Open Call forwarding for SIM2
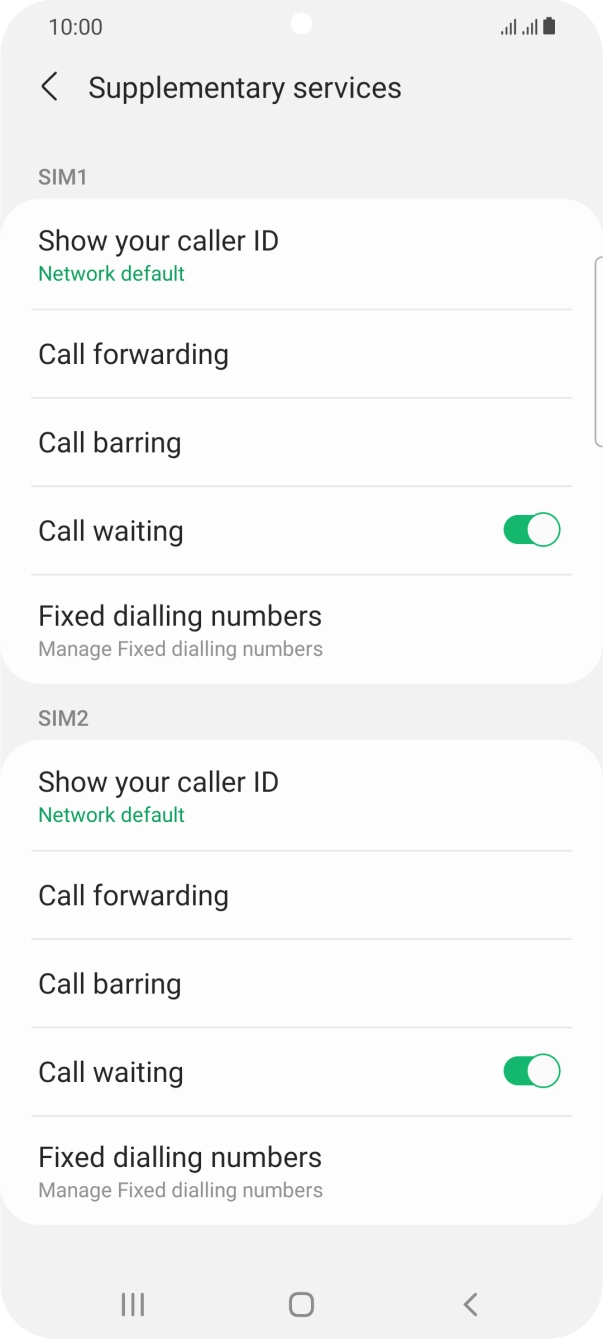The width and height of the screenshot is (603, 1342). click(x=301, y=895)
